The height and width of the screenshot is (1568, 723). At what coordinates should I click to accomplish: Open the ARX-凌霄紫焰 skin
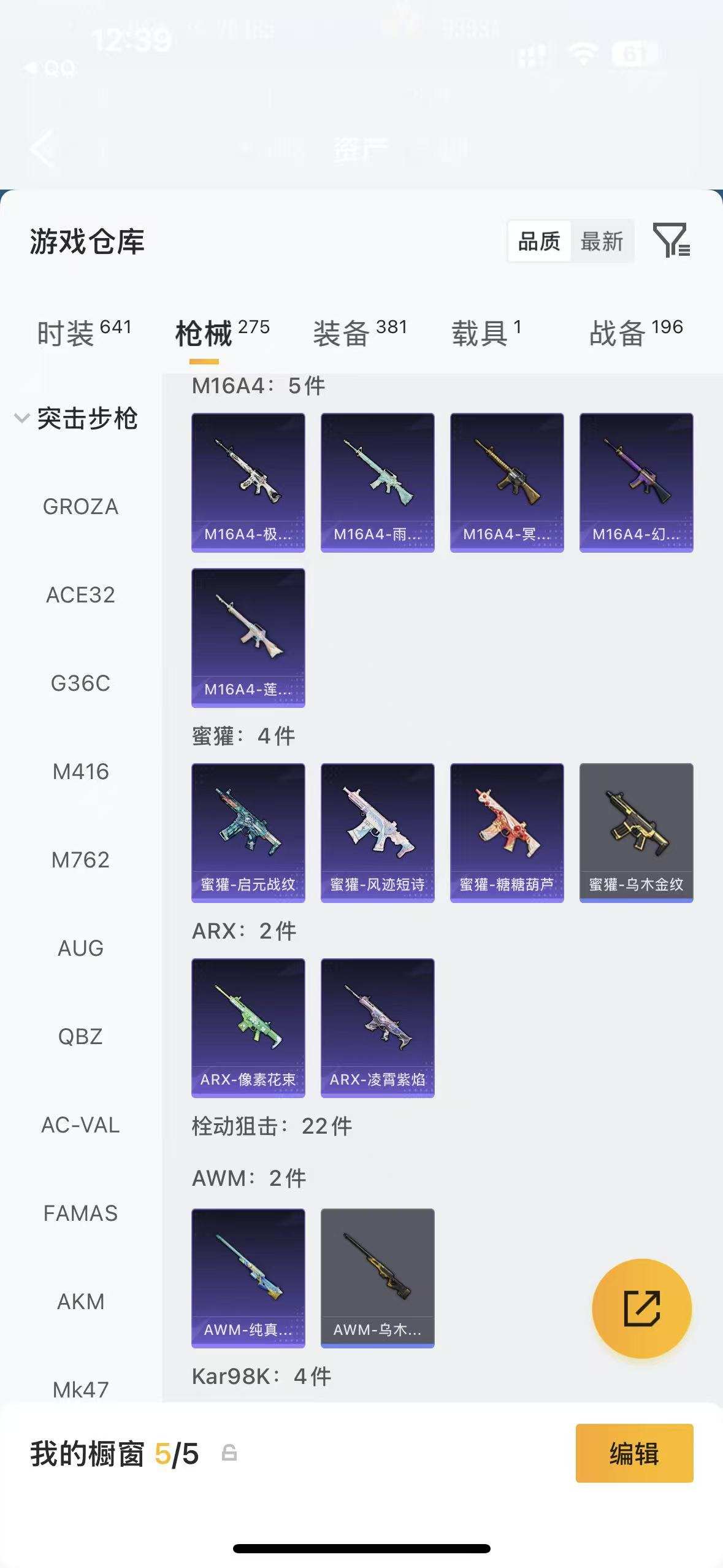pos(377,1028)
